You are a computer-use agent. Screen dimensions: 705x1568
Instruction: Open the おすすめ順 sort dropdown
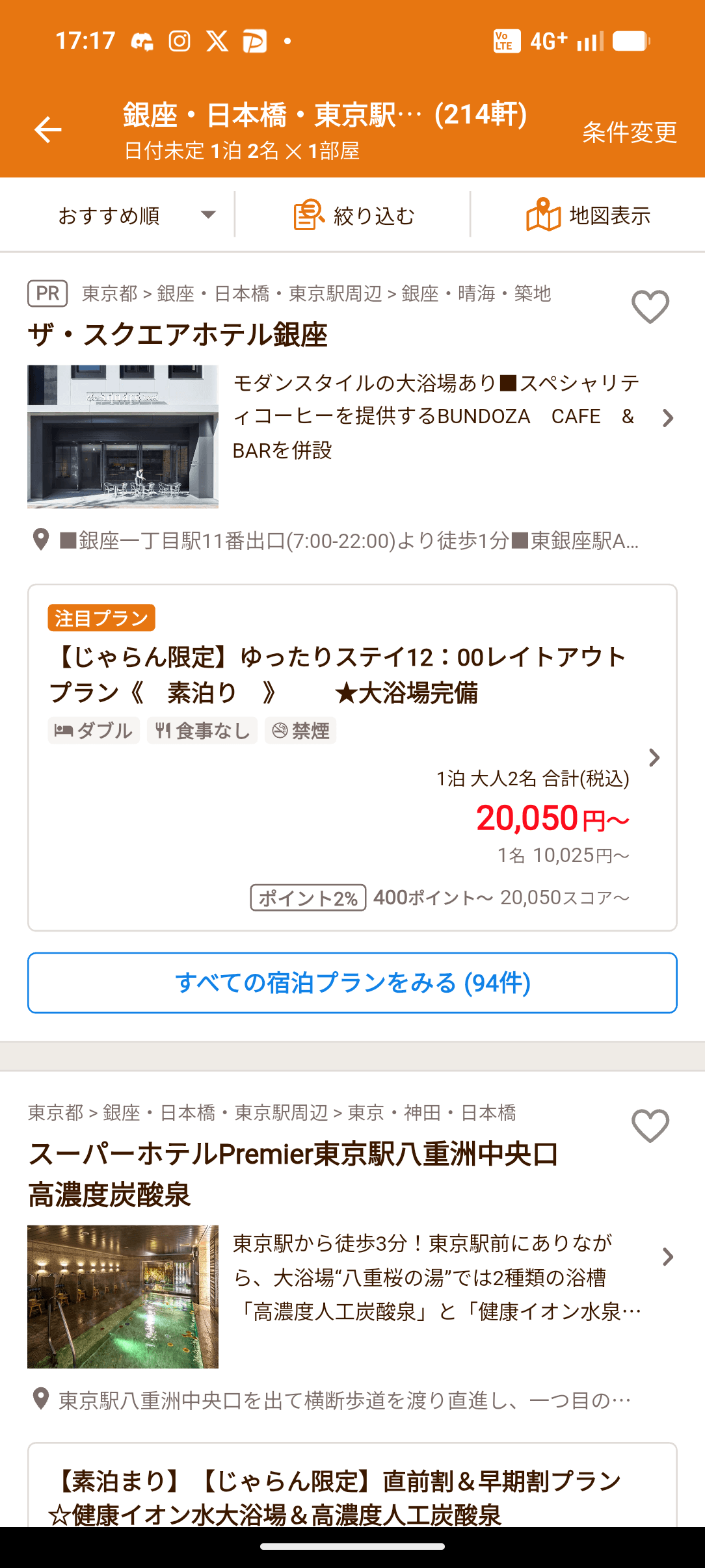(137, 215)
